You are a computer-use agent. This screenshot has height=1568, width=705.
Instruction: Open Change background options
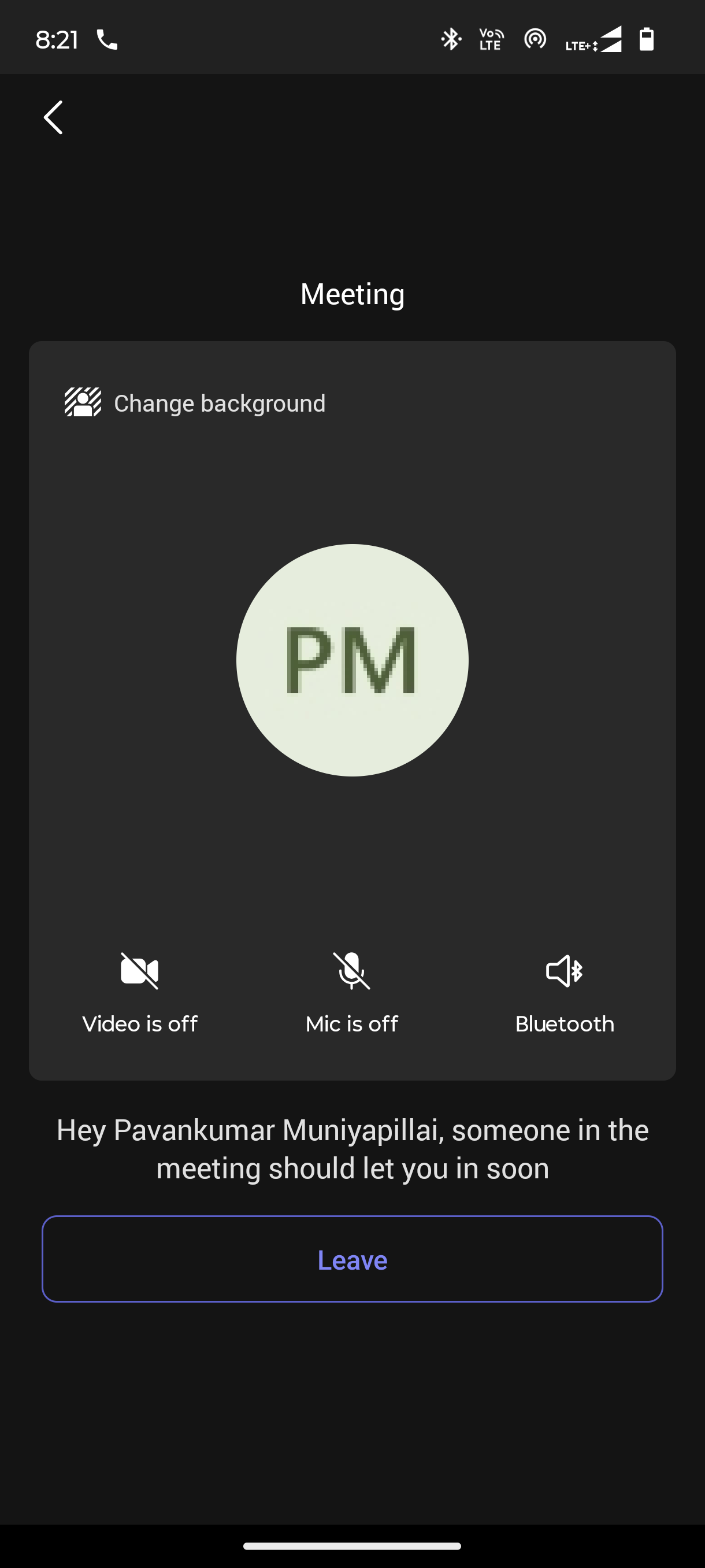pyautogui.click(x=195, y=403)
